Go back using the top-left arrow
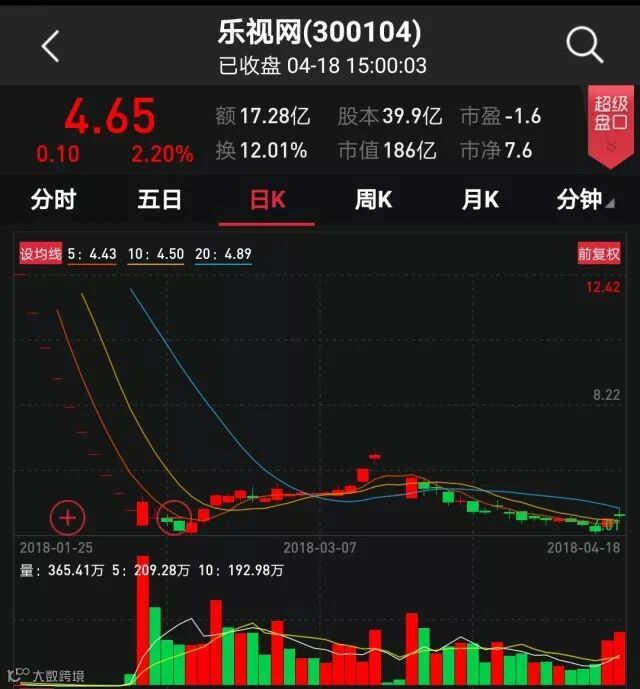 pos(50,45)
